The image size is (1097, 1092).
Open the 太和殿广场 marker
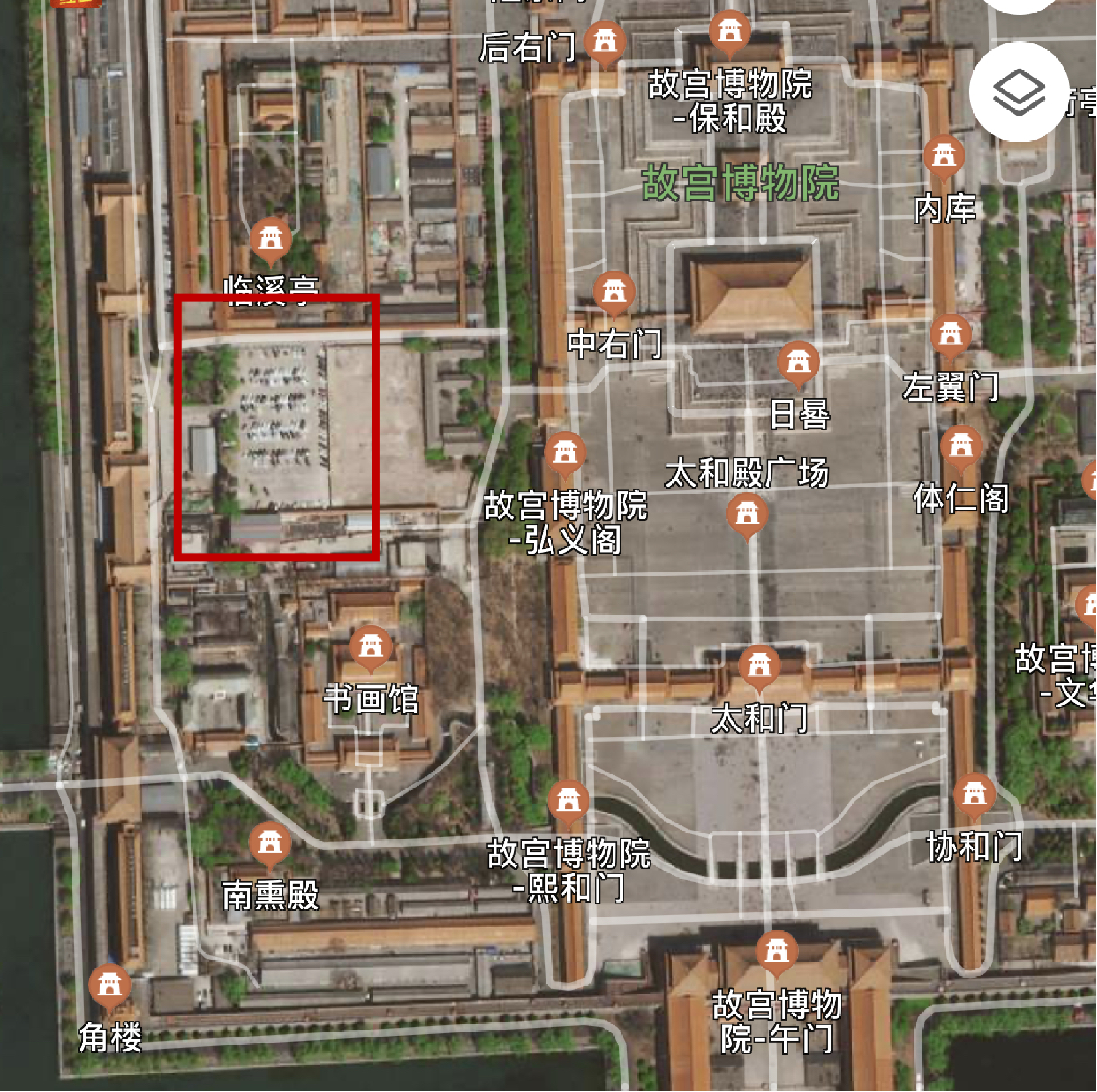748,515
